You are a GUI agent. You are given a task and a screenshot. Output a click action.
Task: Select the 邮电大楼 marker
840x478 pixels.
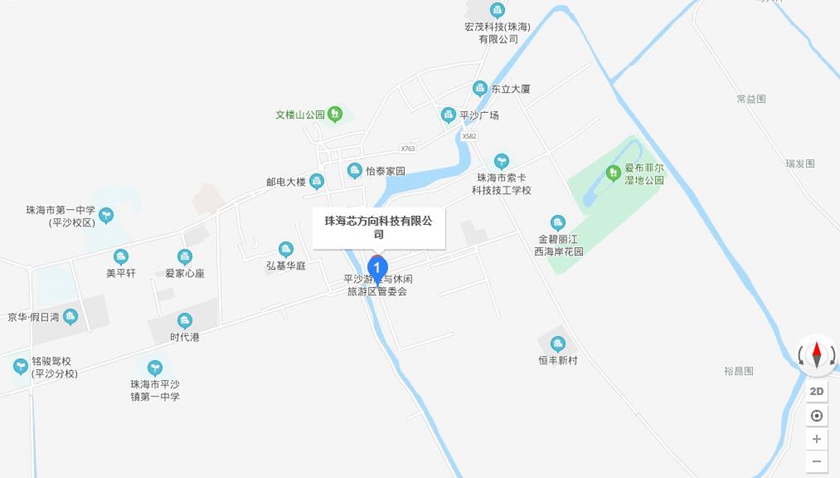pyautogui.click(x=316, y=181)
